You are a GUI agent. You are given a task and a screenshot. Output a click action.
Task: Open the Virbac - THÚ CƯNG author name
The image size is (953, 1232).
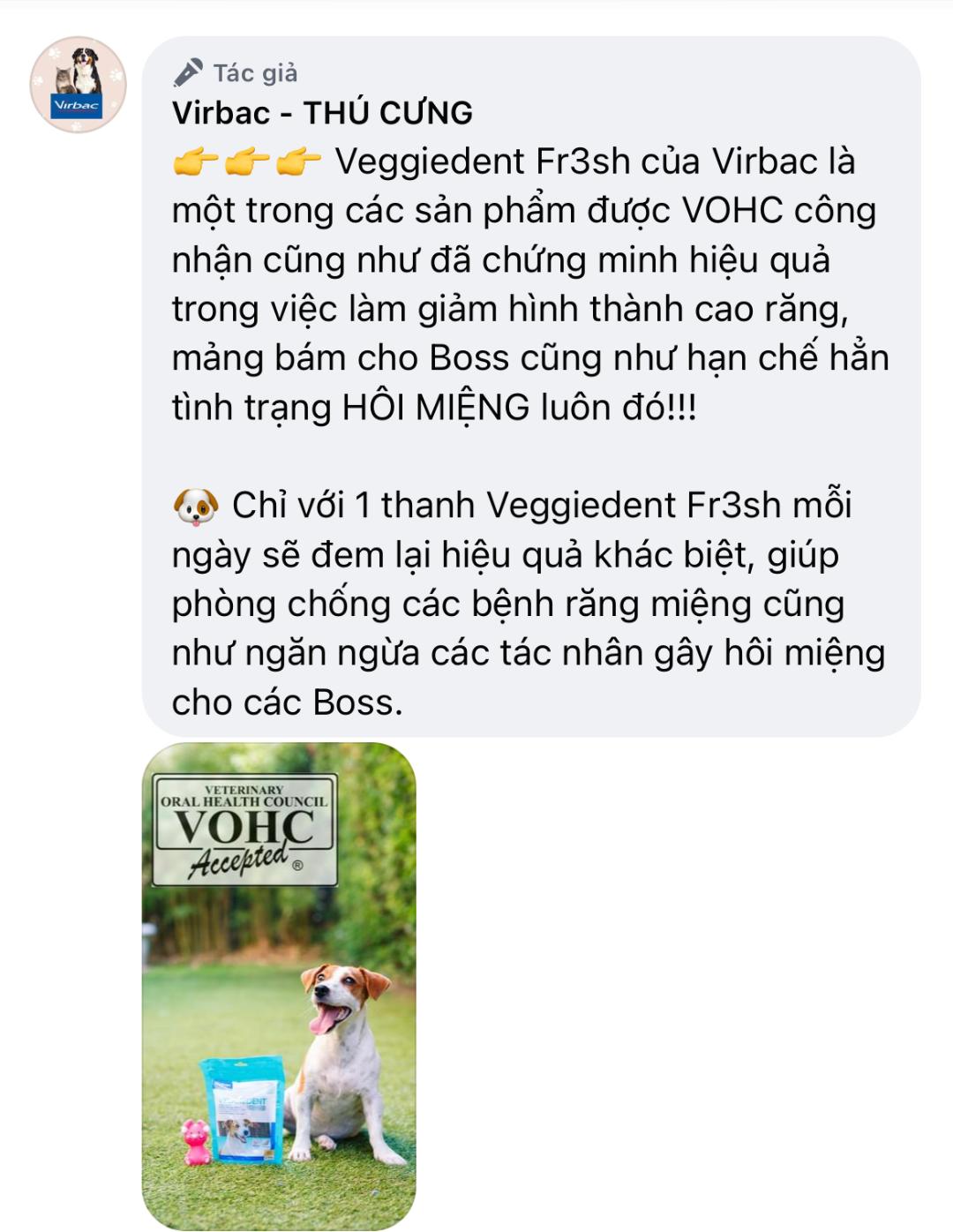(322, 113)
